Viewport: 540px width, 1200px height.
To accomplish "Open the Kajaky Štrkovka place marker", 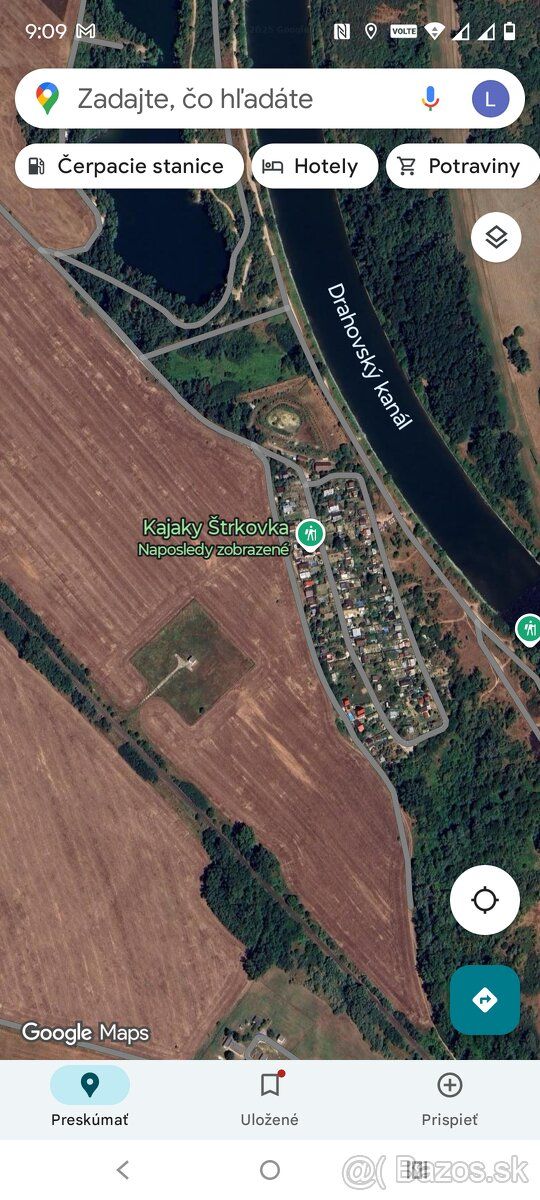I will pyautogui.click(x=310, y=533).
